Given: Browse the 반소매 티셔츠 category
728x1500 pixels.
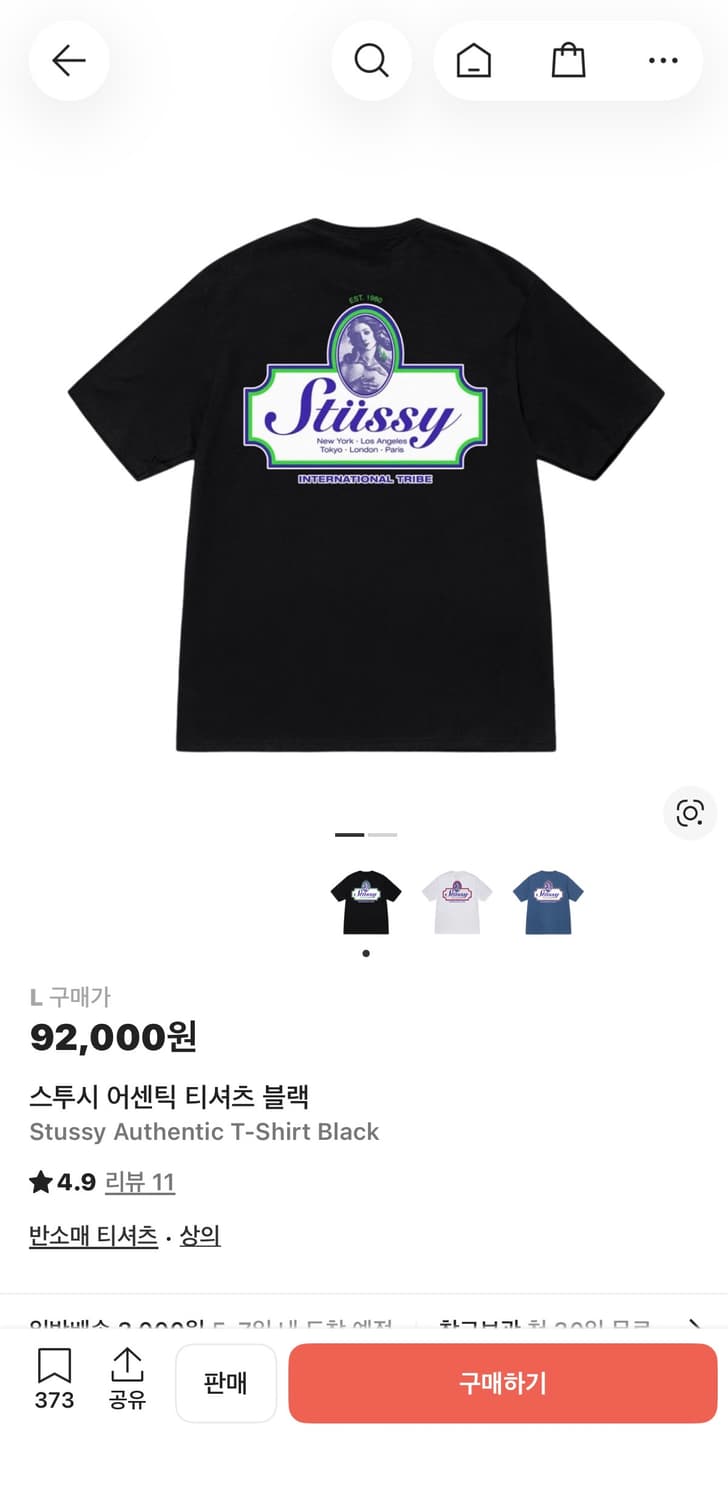Looking at the screenshot, I should [x=93, y=1235].
